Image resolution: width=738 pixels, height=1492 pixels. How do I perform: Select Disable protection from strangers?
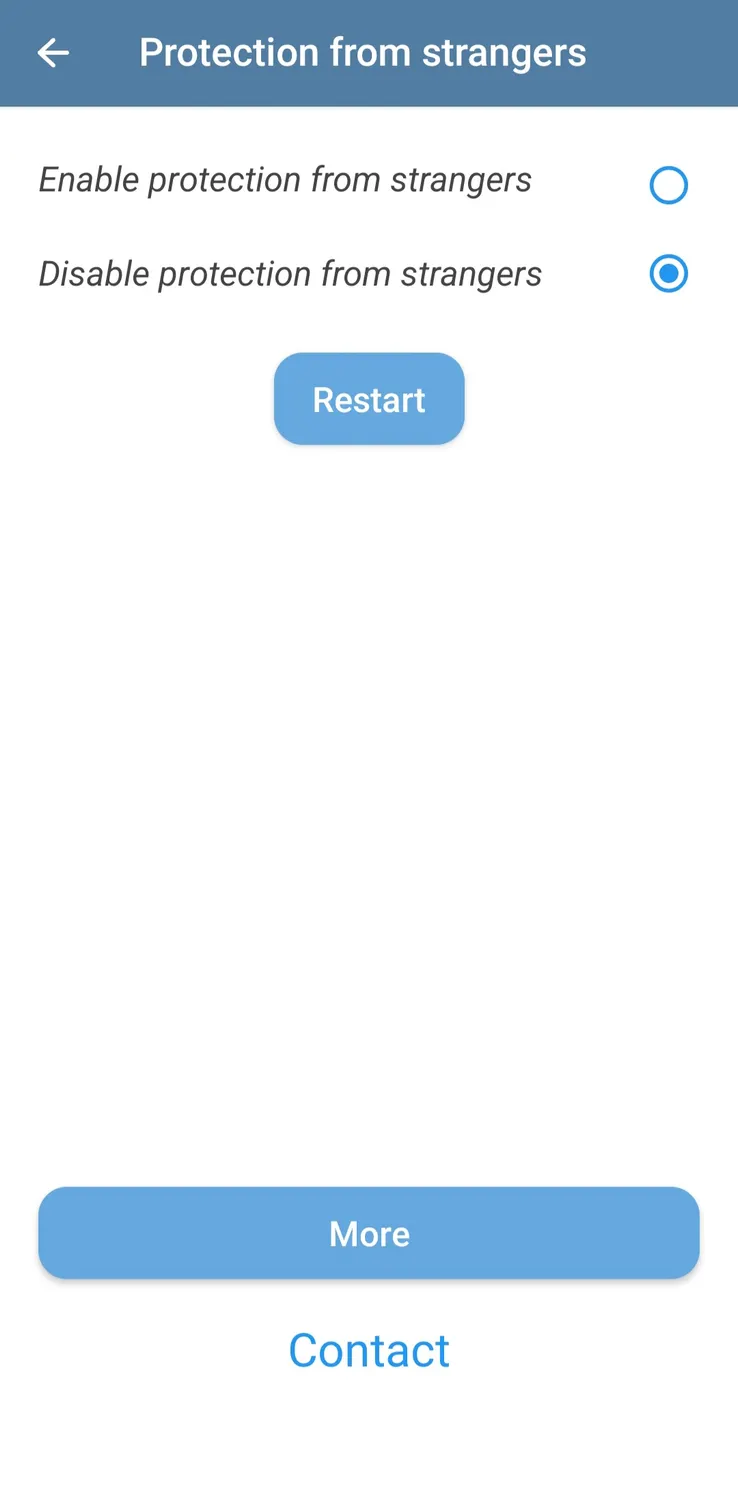tap(668, 274)
